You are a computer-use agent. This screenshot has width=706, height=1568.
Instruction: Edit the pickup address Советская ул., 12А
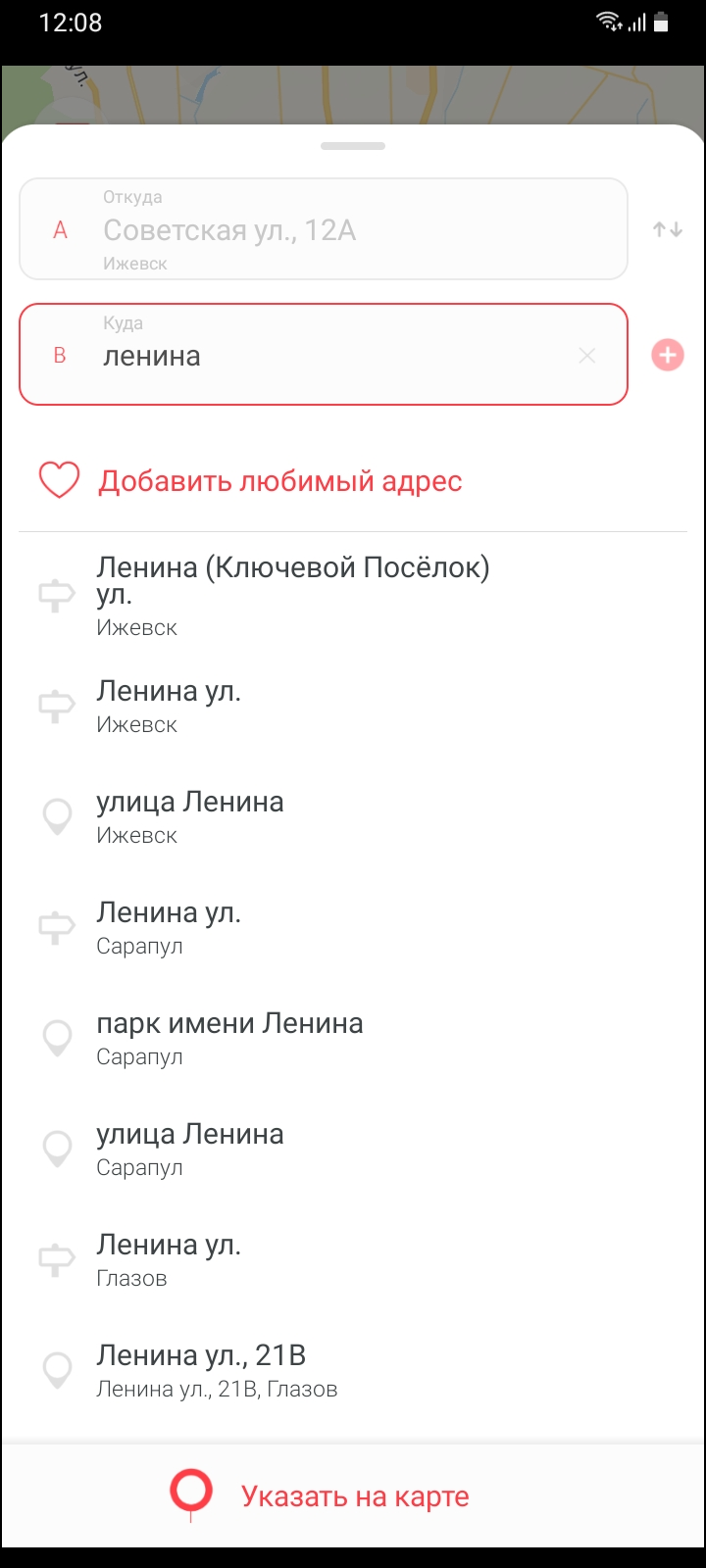pos(324,229)
